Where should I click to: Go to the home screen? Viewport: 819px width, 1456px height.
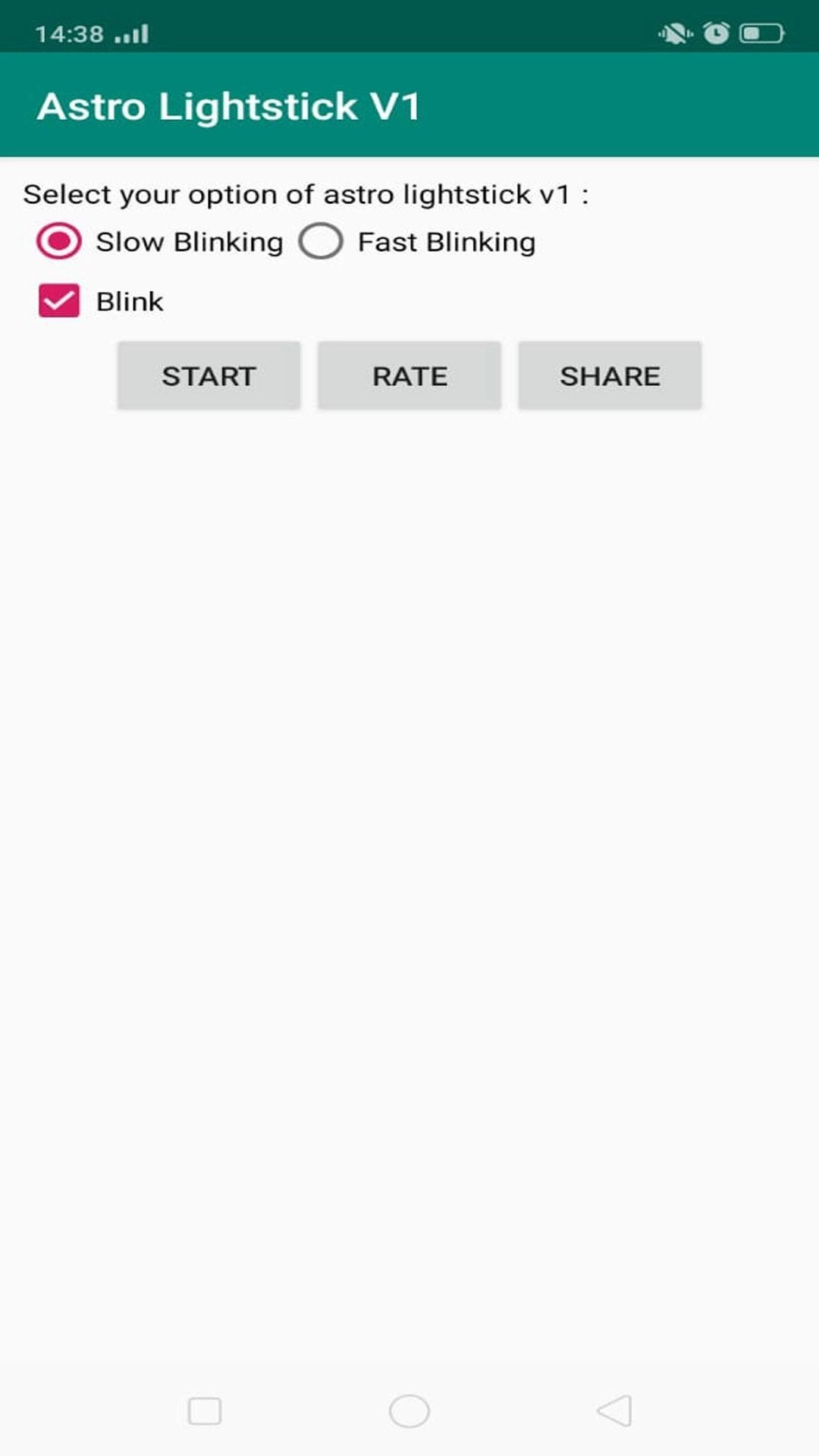click(409, 1411)
